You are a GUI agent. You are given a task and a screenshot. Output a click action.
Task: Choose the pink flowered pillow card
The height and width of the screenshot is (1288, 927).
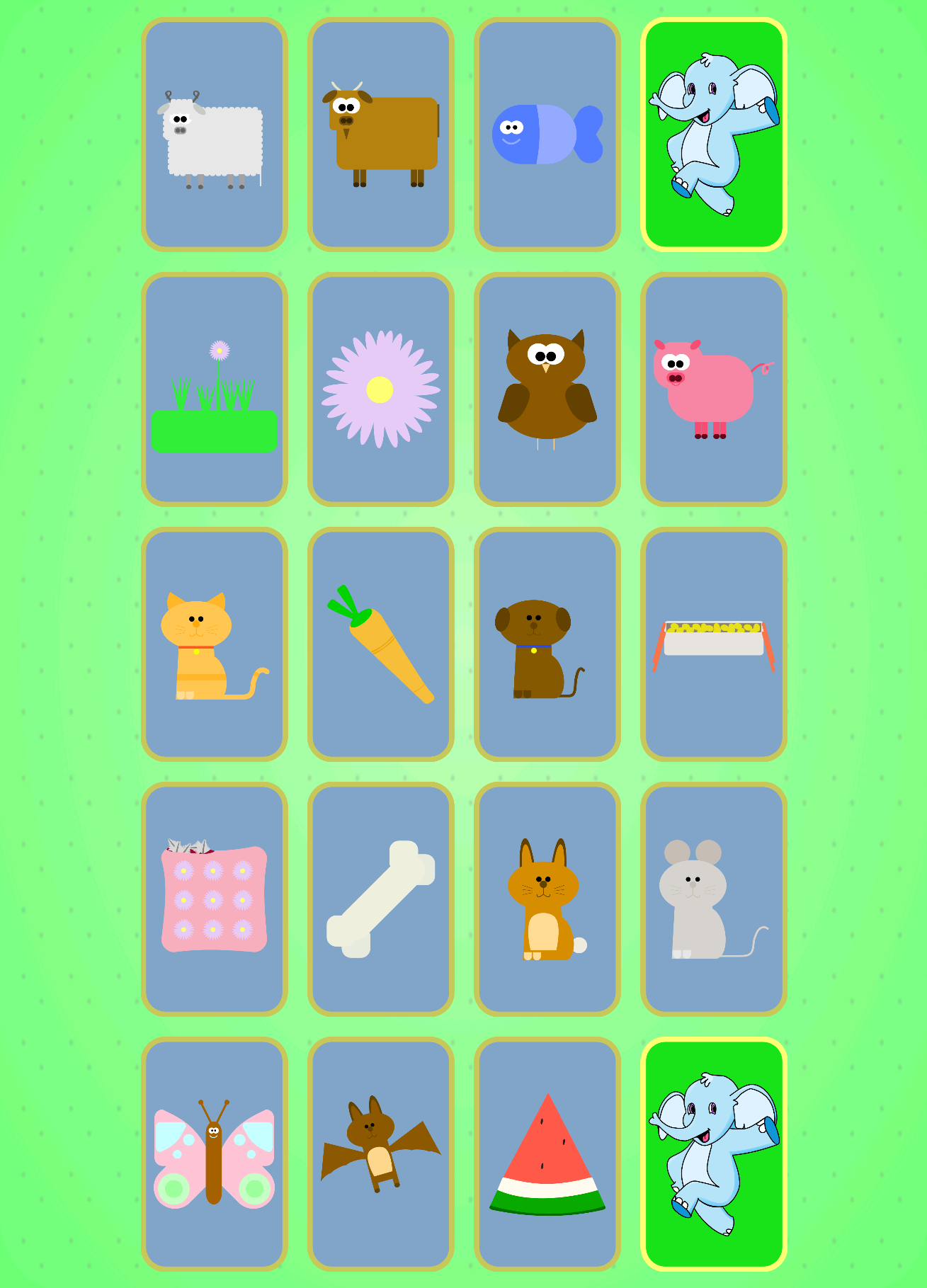pyautogui.click(x=215, y=899)
